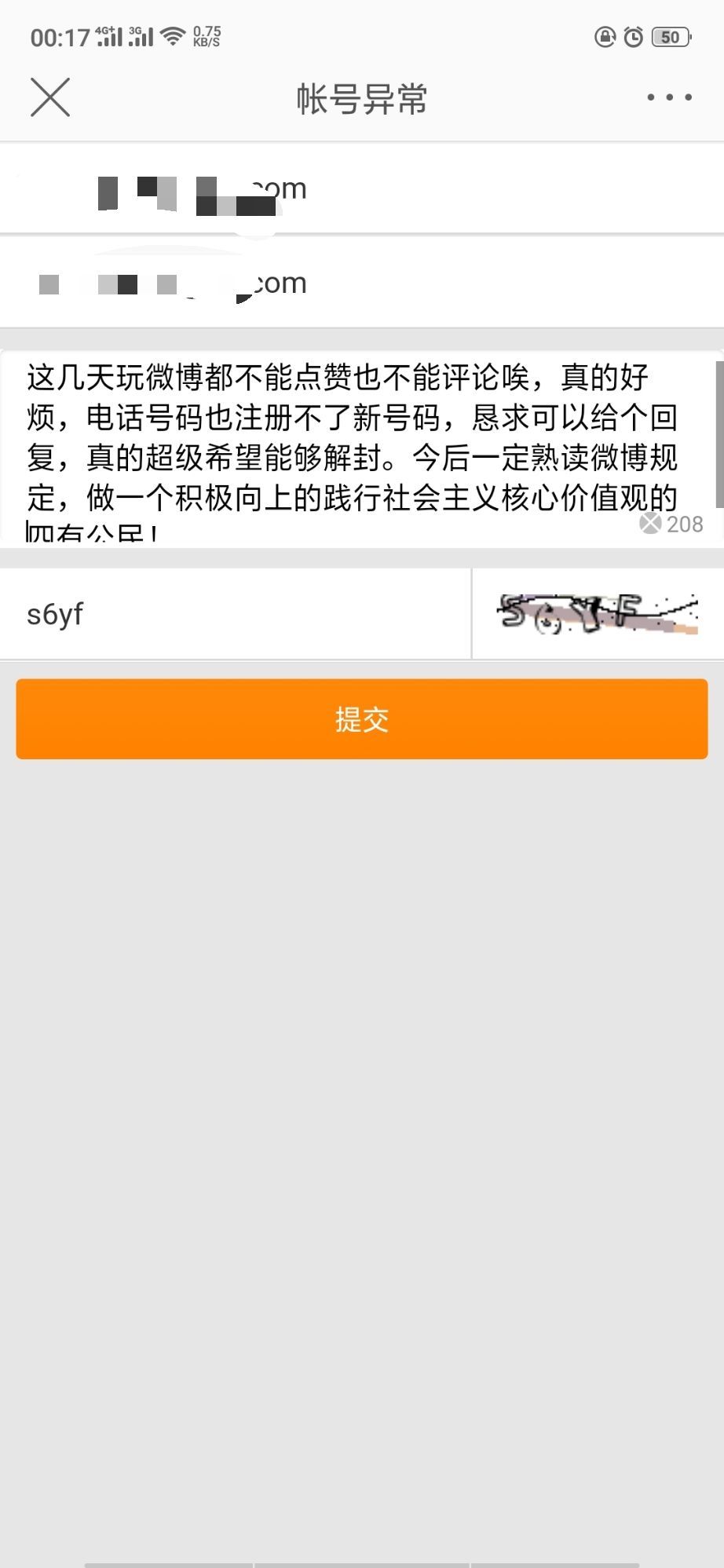Edit the captcha code field with s6yf
Image resolution: width=724 pixels, height=1568 pixels.
point(236,614)
